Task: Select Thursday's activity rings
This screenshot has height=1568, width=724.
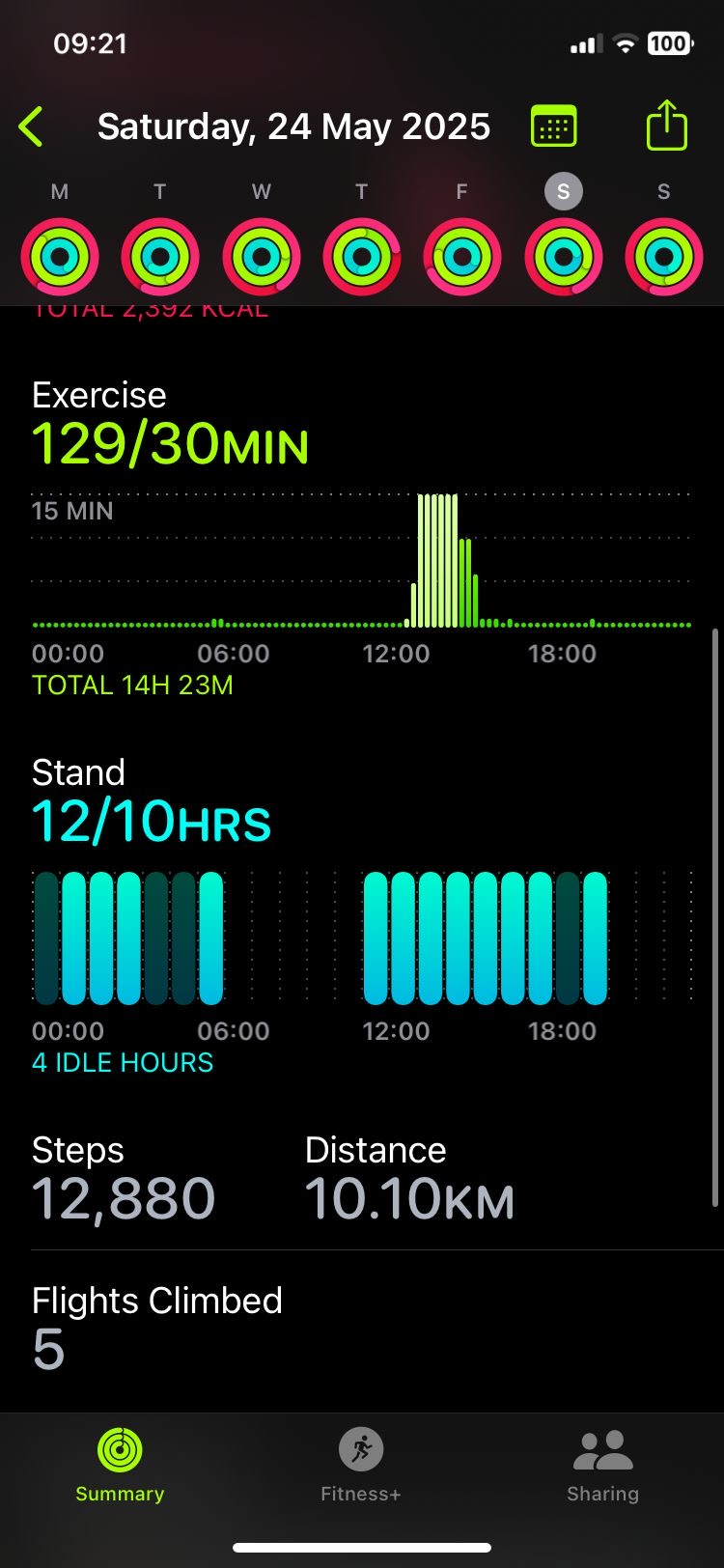Action: pos(362,257)
